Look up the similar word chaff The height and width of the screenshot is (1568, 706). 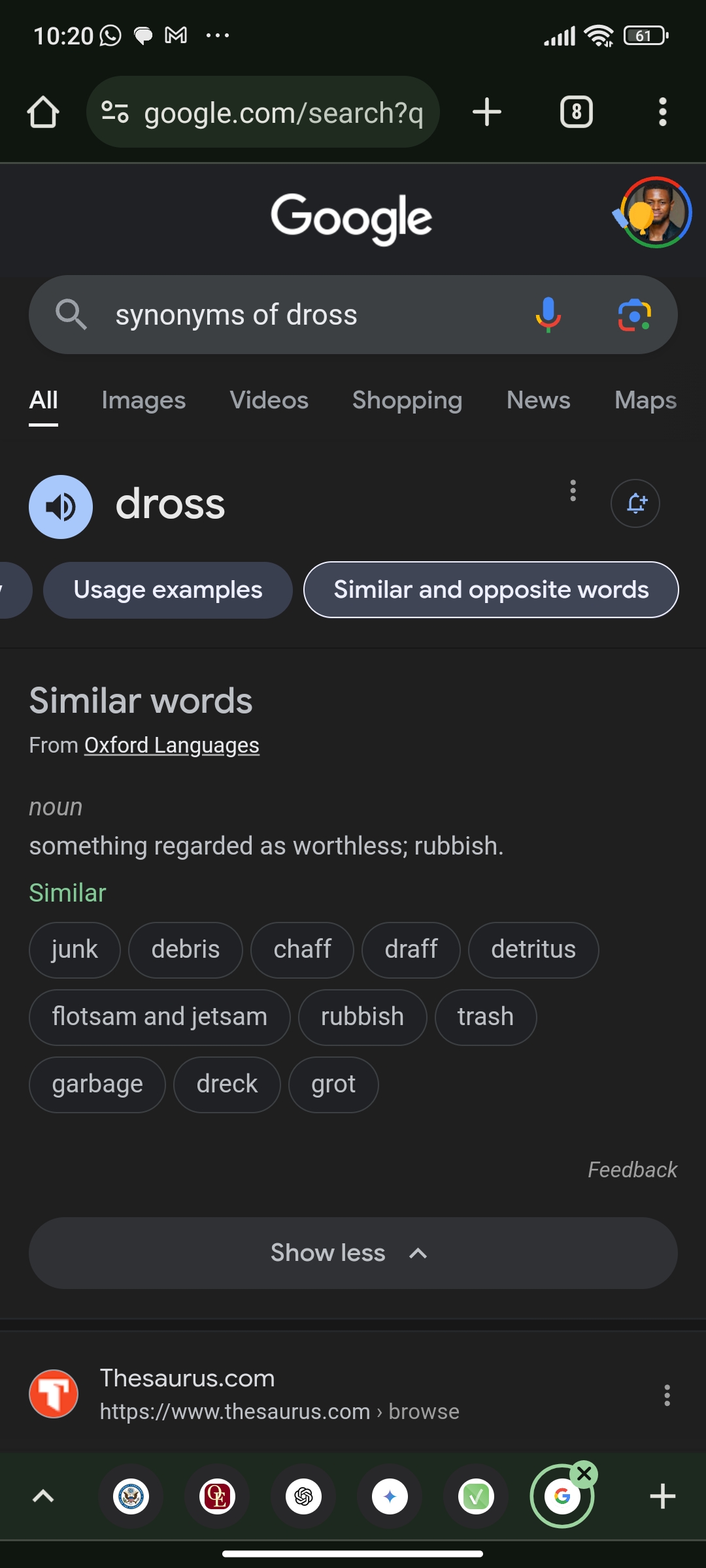[x=302, y=950]
